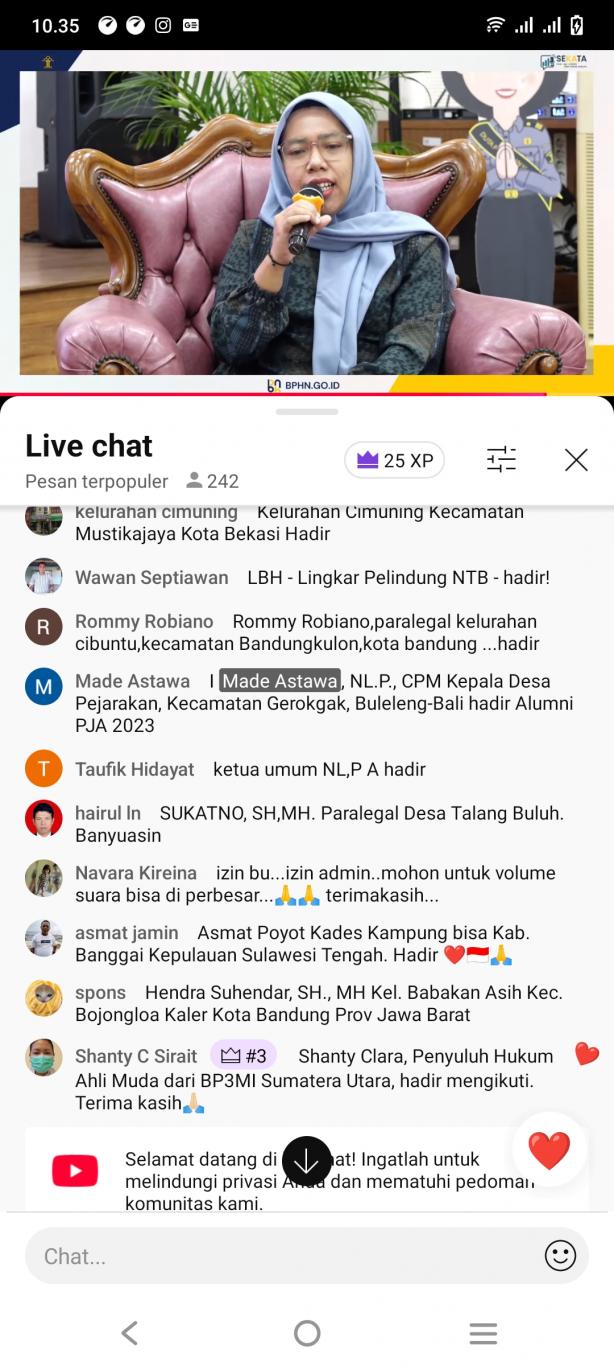614x1366 pixels.
Task: Open the live chat filter settings
Action: pyautogui.click(x=501, y=459)
